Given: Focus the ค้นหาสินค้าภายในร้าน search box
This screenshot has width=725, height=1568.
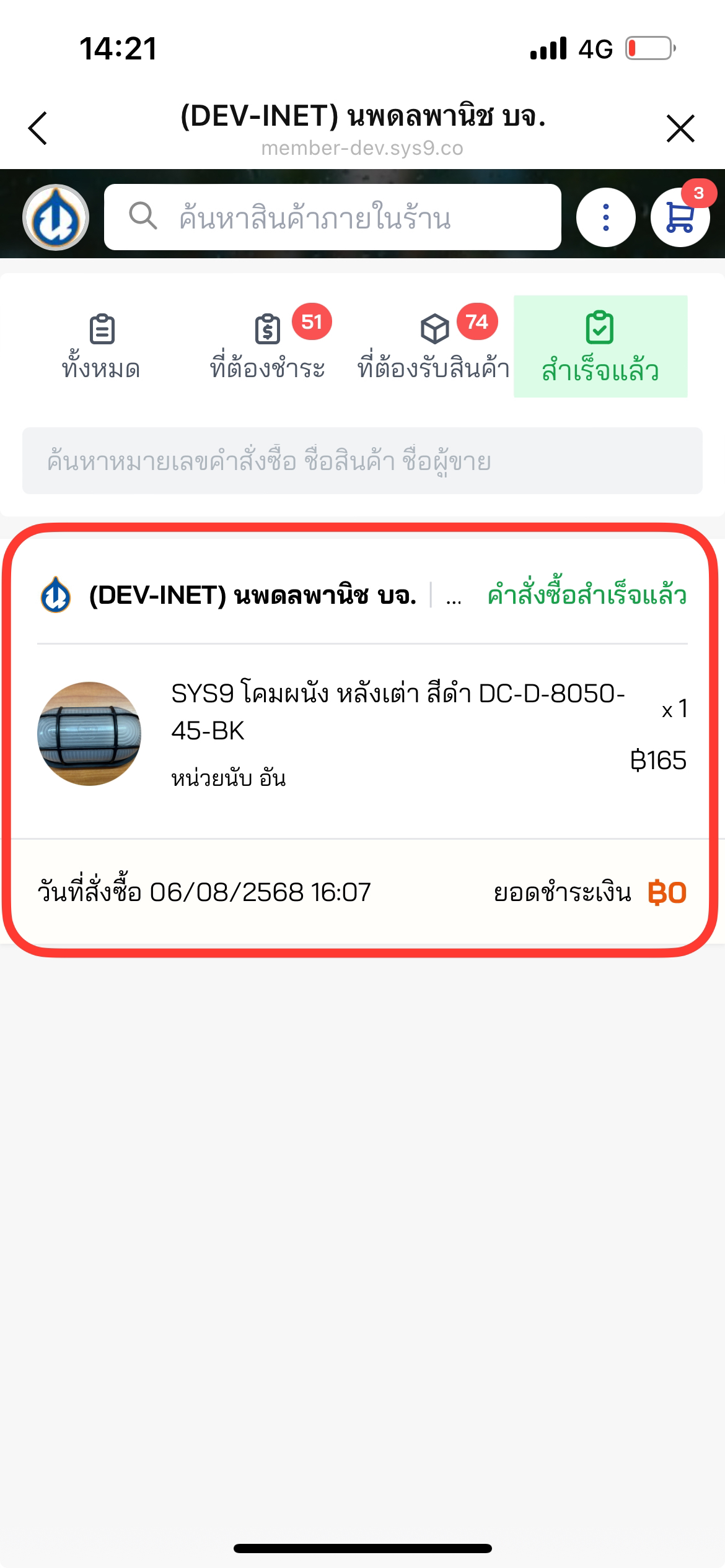Looking at the screenshot, I should click(333, 217).
